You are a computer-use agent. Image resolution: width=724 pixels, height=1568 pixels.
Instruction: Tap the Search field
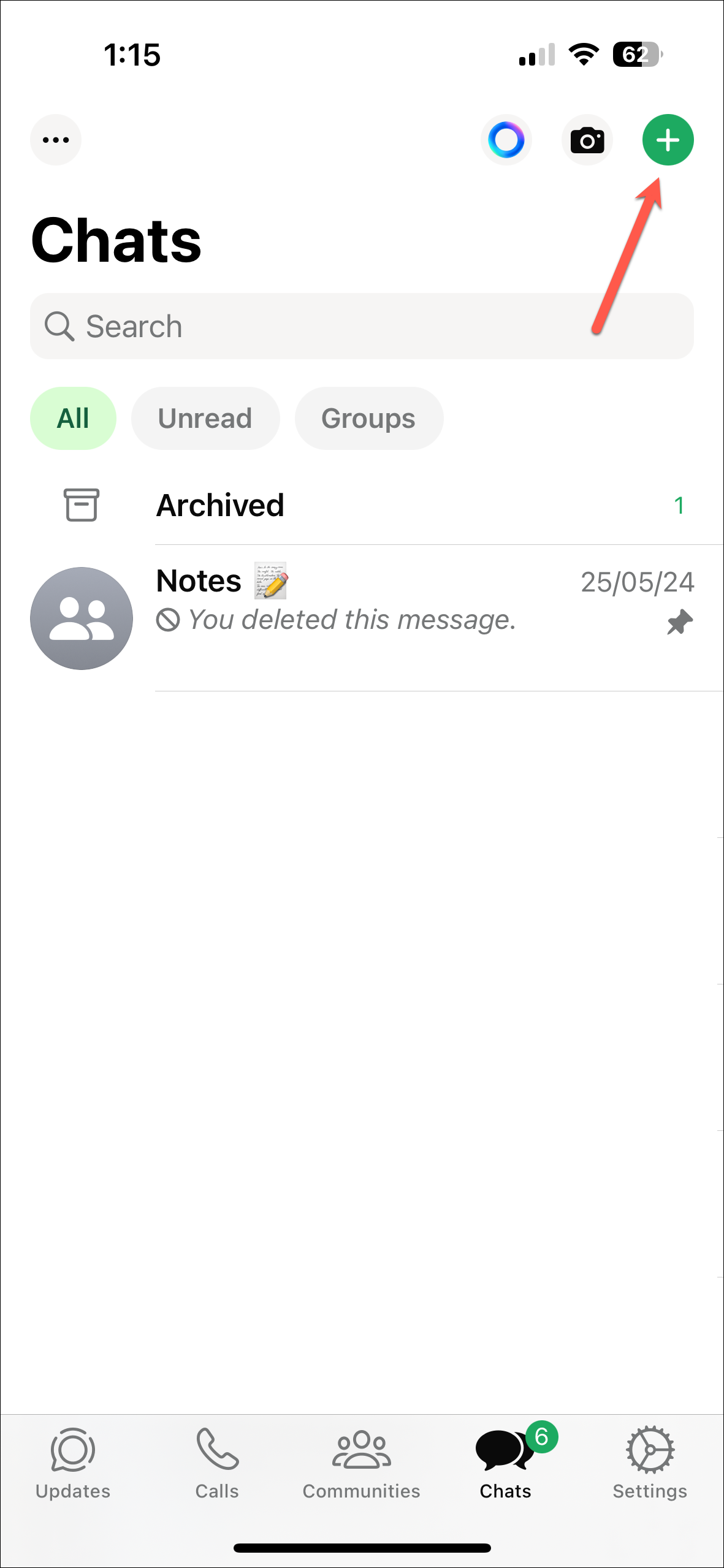coord(362,326)
